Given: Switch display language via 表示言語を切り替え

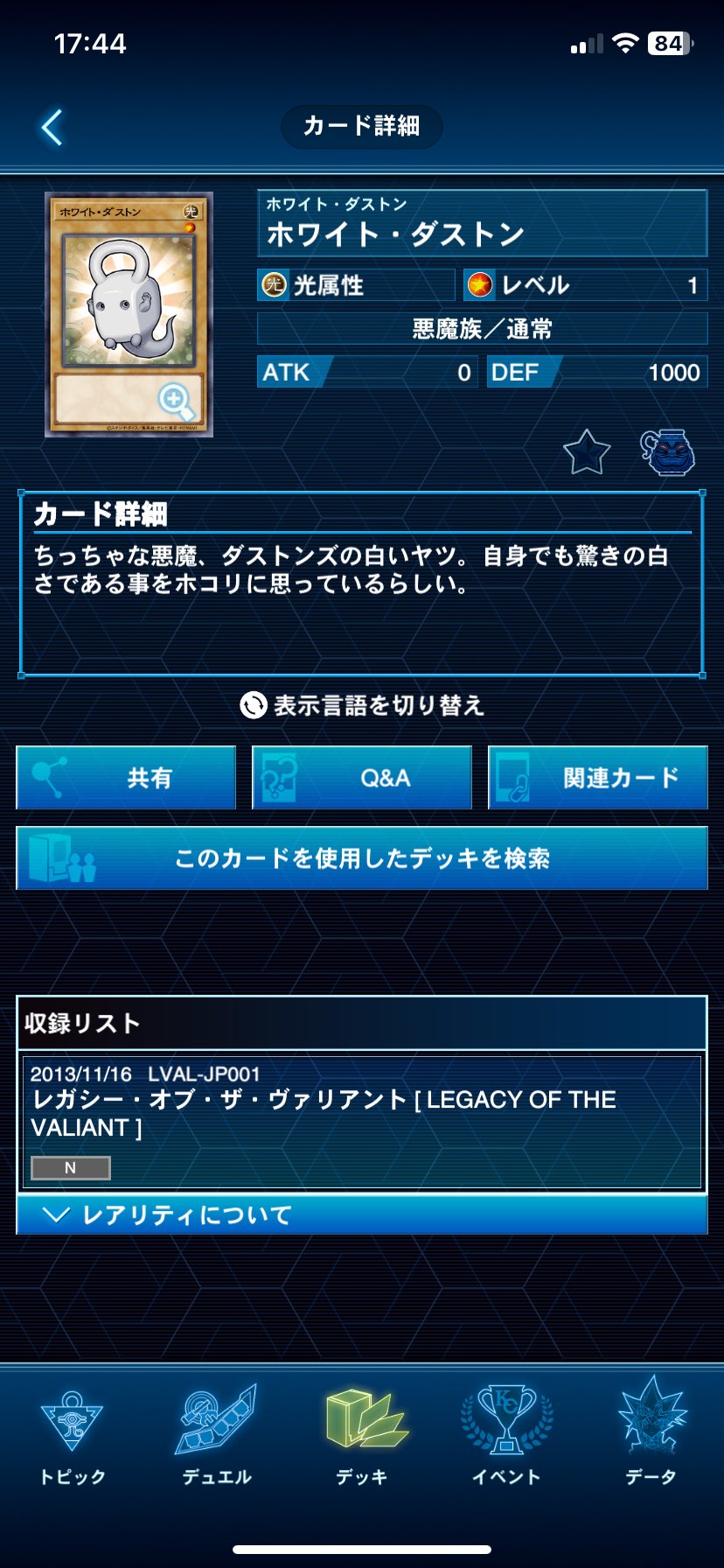Looking at the screenshot, I should point(362,705).
